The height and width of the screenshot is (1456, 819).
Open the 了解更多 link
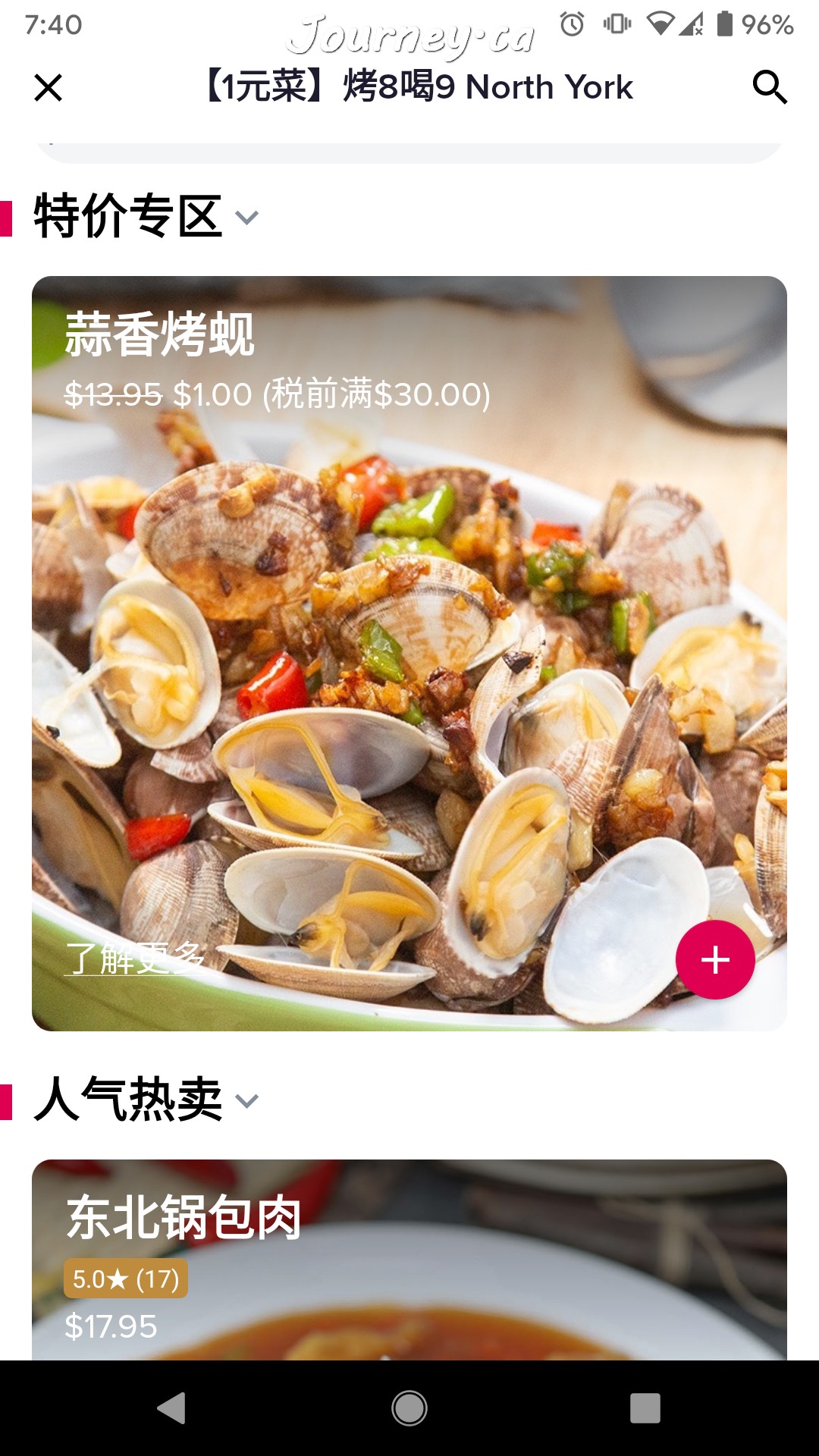(x=135, y=959)
